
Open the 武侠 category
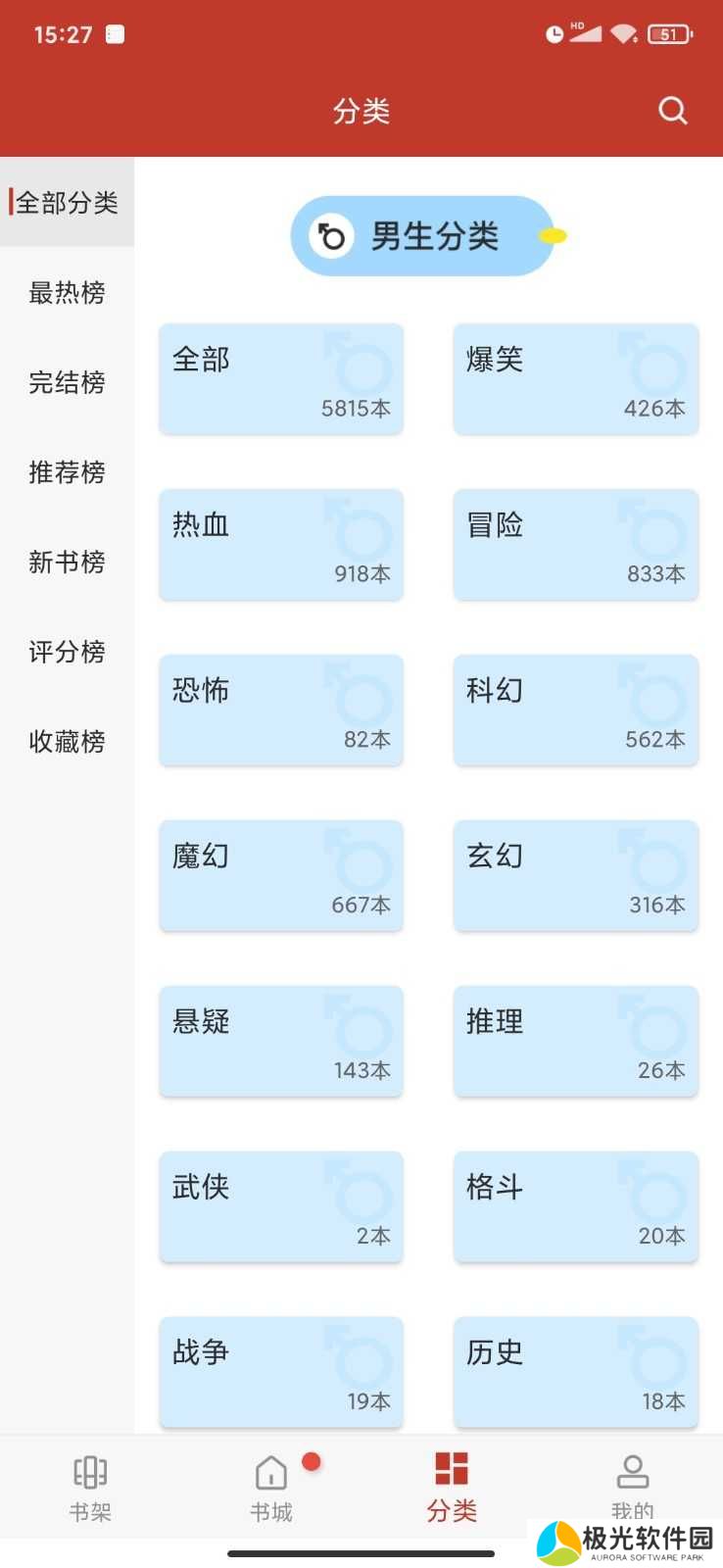pyautogui.click(x=281, y=1207)
